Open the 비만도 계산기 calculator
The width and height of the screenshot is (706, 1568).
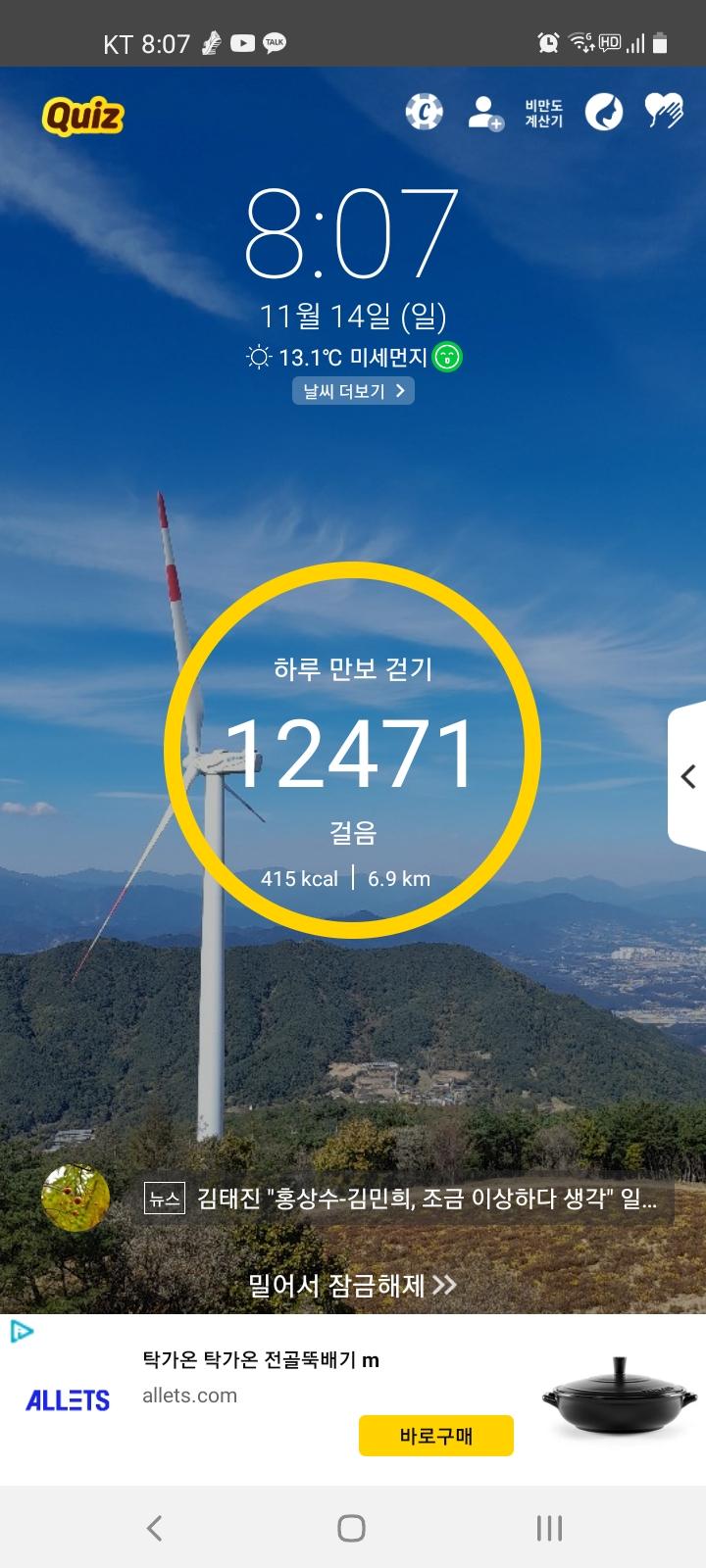tap(543, 114)
